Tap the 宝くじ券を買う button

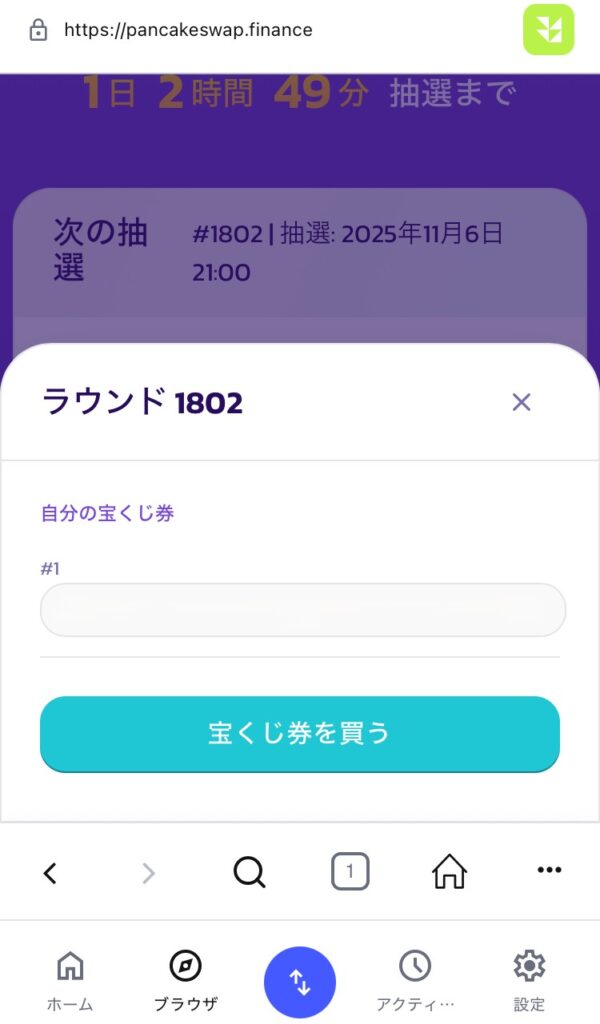299,733
